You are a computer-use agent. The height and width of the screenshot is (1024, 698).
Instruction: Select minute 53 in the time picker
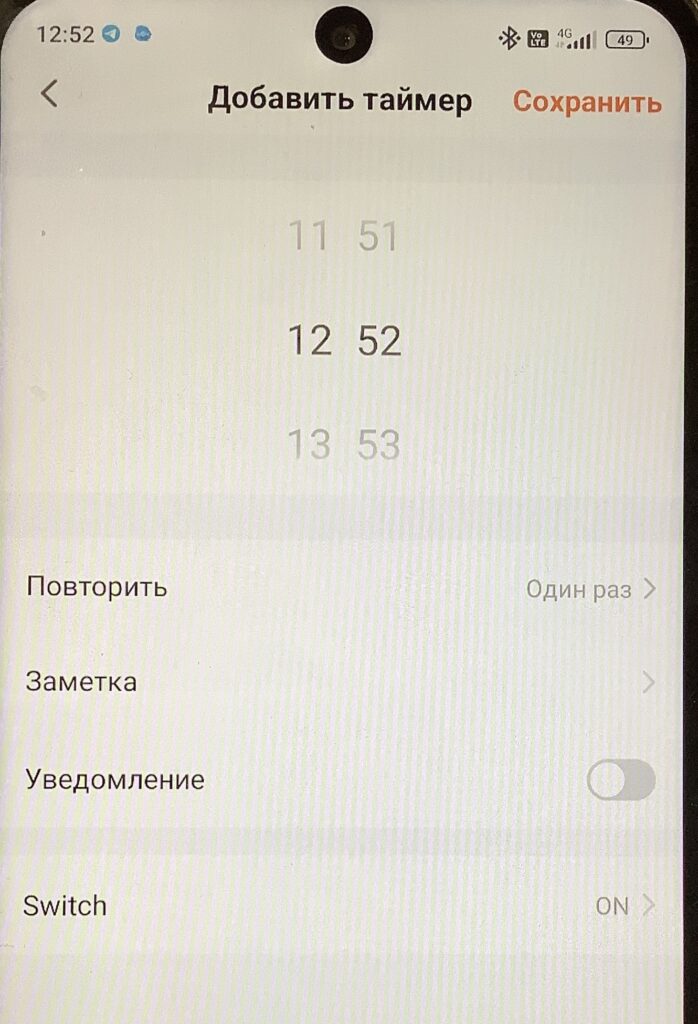[x=379, y=445]
